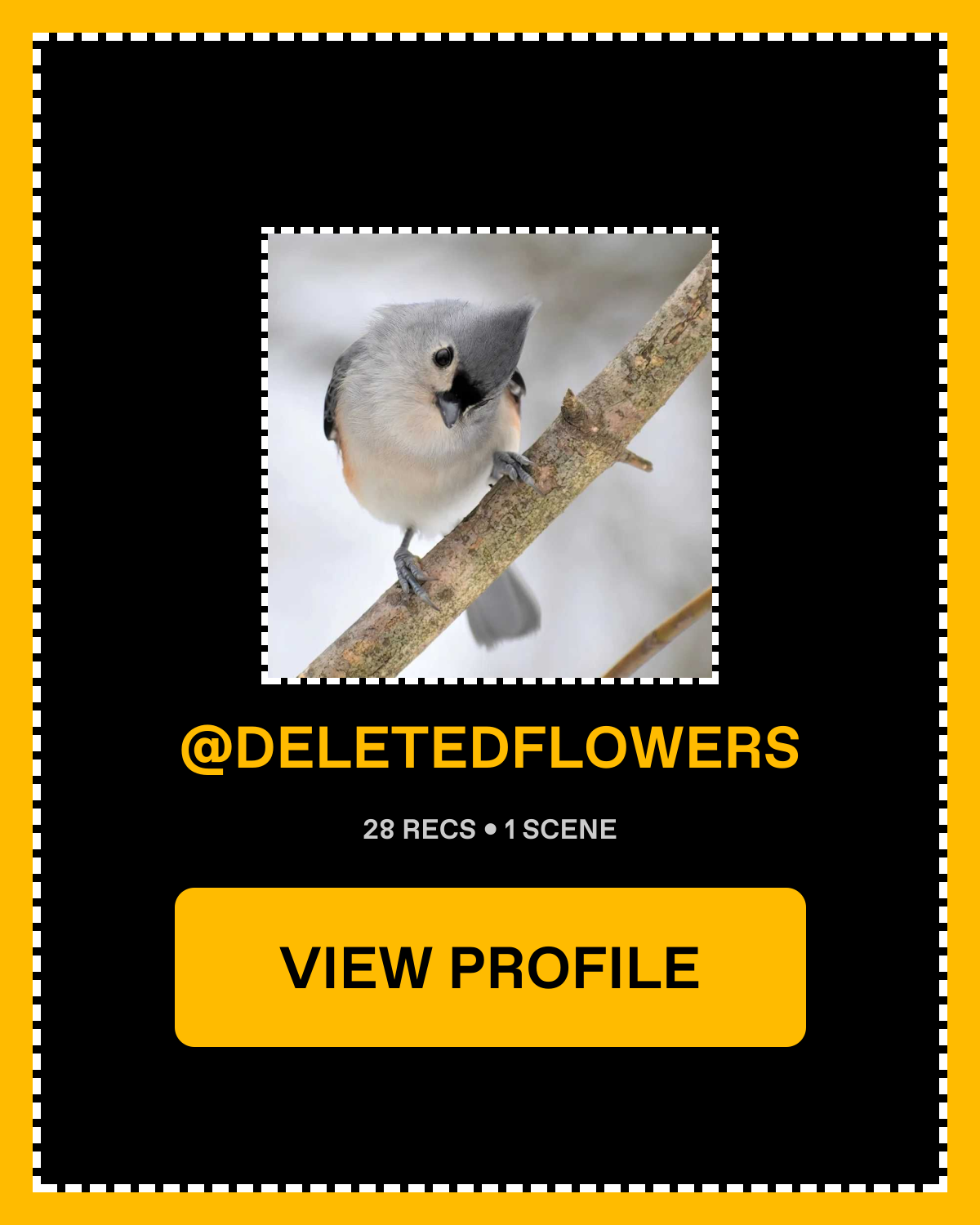Open the @deletedflowers profile picture
This screenshot has width=980, height=1225.
490,456
